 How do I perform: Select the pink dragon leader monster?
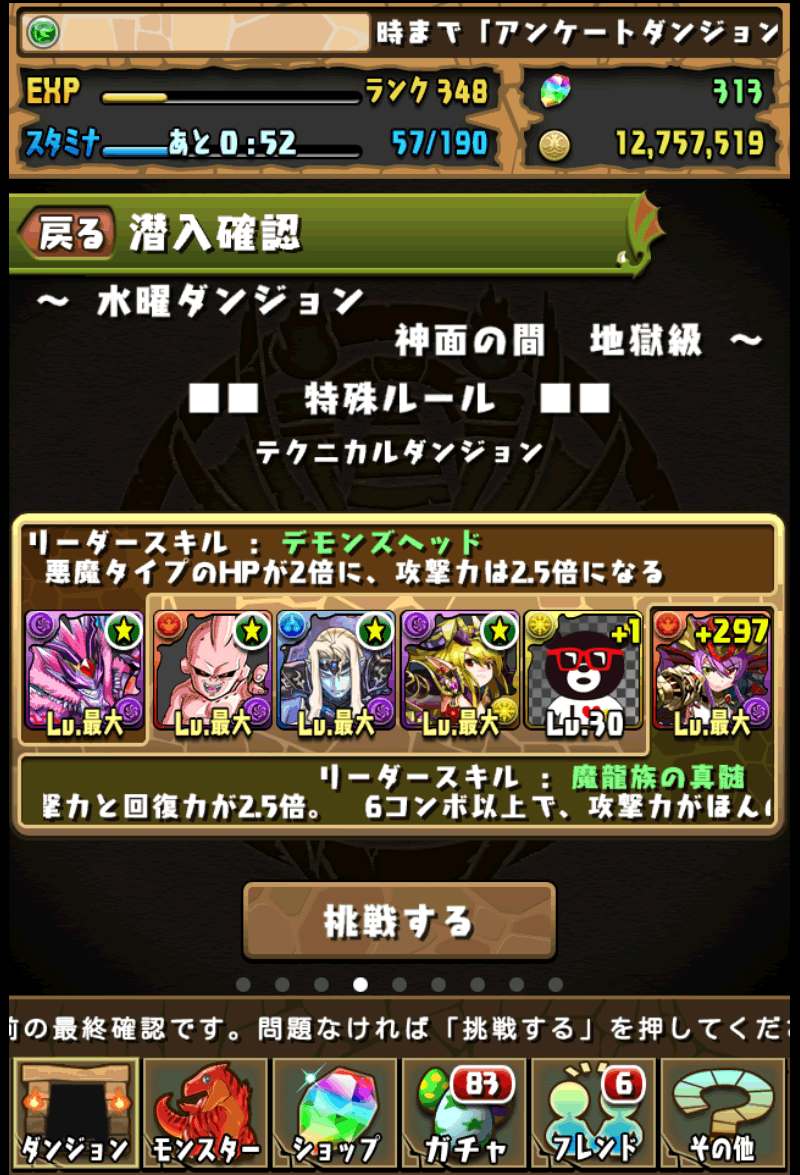[84, 673]
